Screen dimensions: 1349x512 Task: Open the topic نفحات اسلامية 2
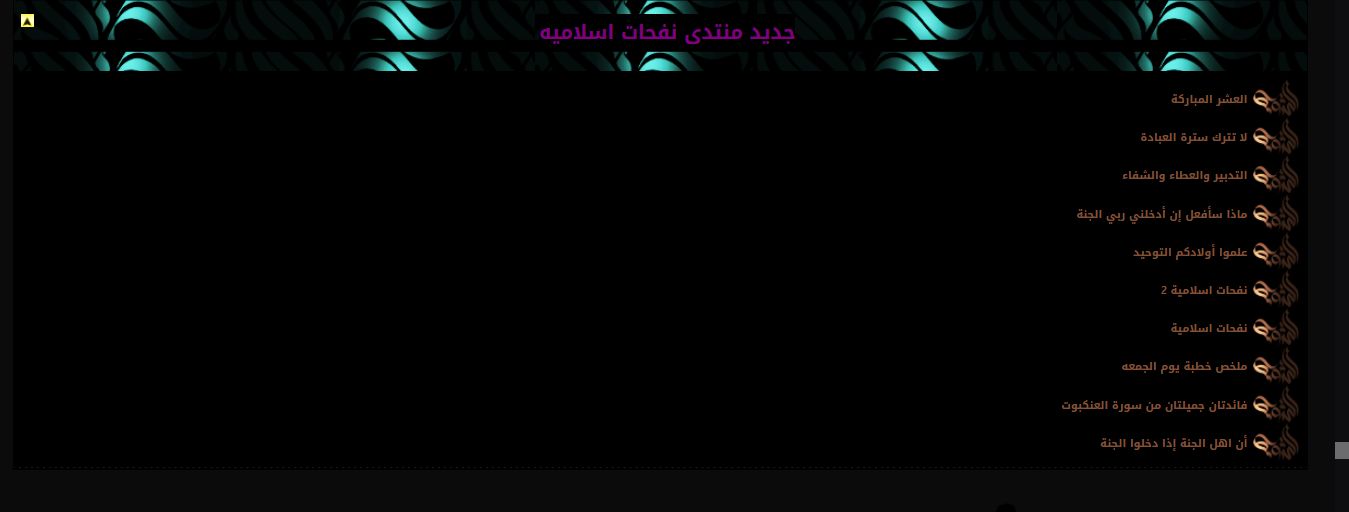[1204, 290]
